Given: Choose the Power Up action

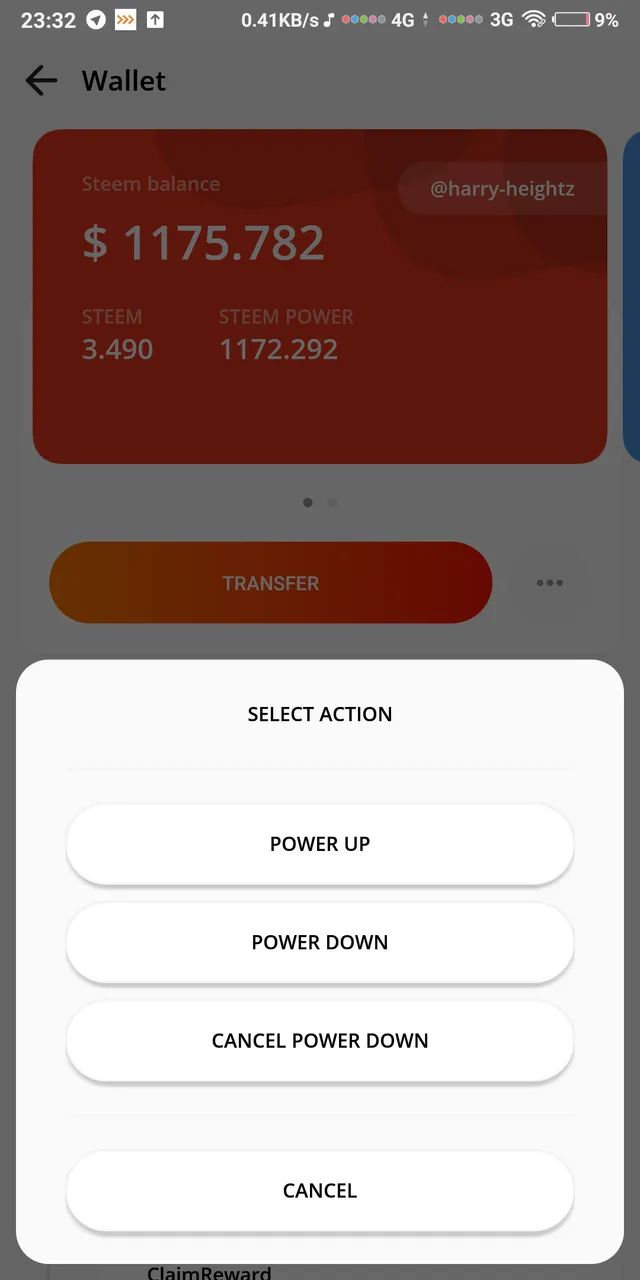Looking at the screenshot, I should pyautogui.click(x=320, y=844).
